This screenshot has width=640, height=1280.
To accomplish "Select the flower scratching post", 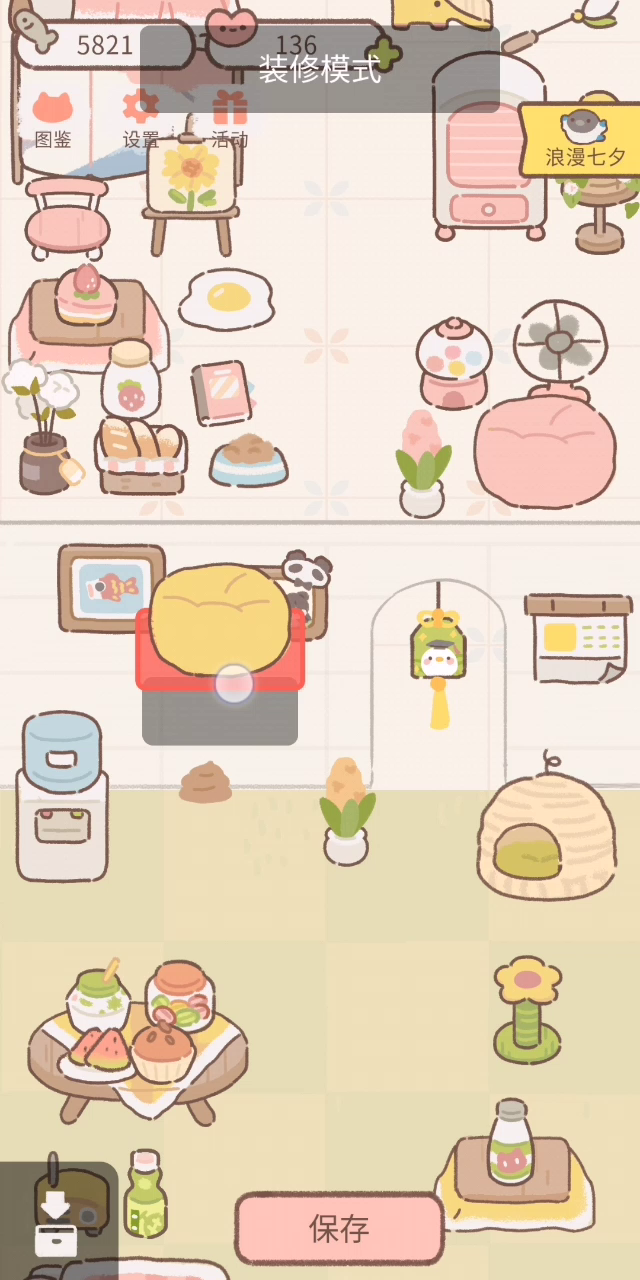I will tap(527, 1010).
